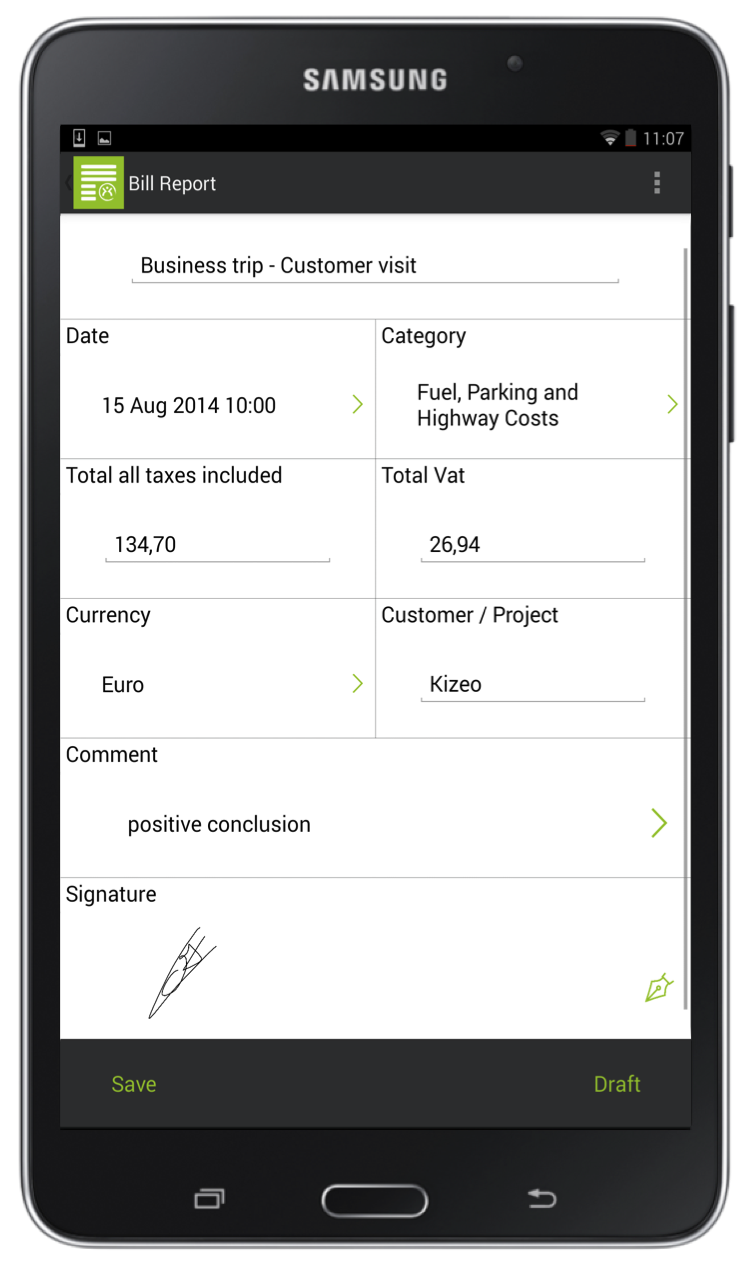Edit the Total all taxes included amount
746x1261 pixels.
point(217,545)
